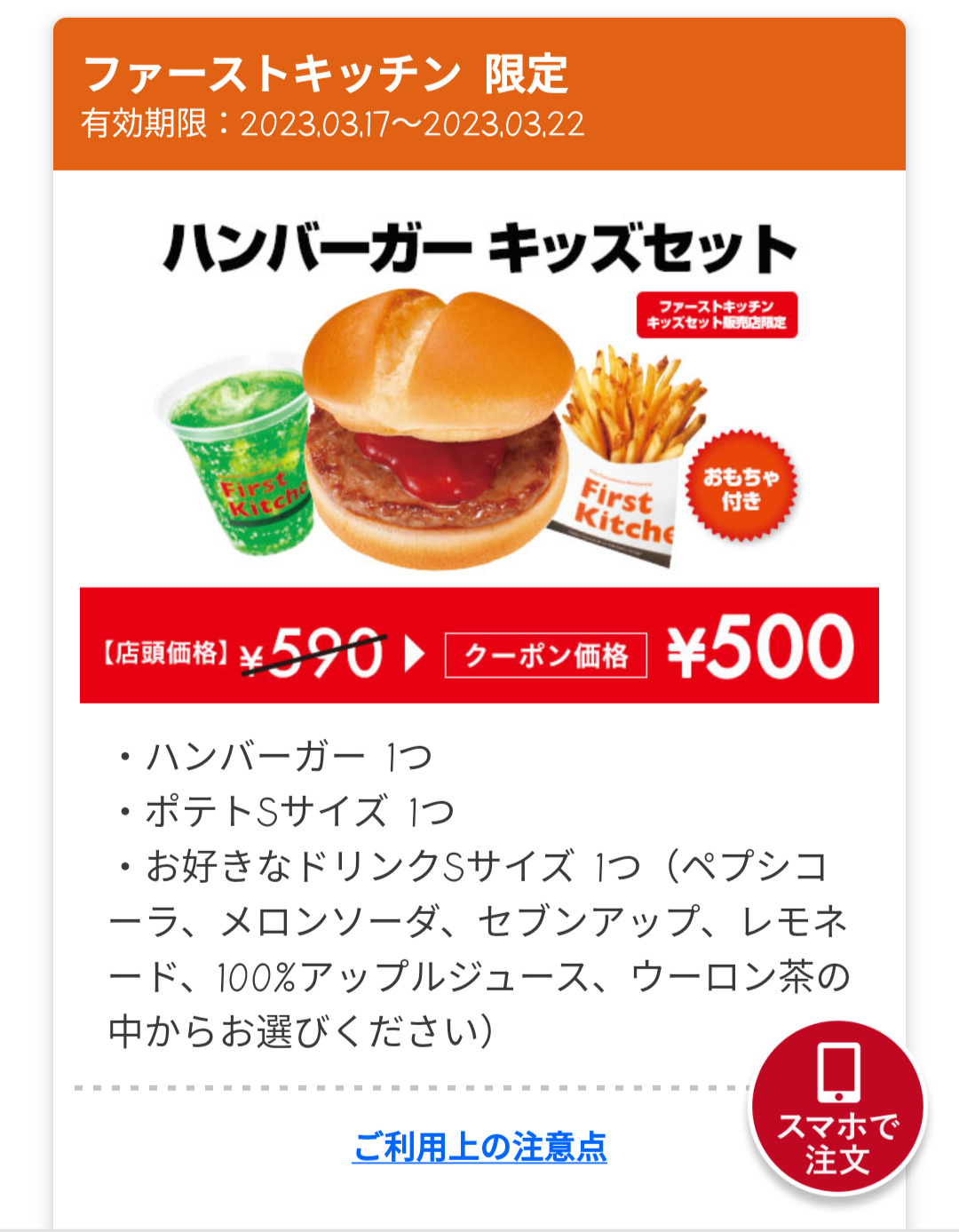Open the ご利用上の注意点 link
The width and height of the screenshot is (959, 1232).
[479, 1147]
